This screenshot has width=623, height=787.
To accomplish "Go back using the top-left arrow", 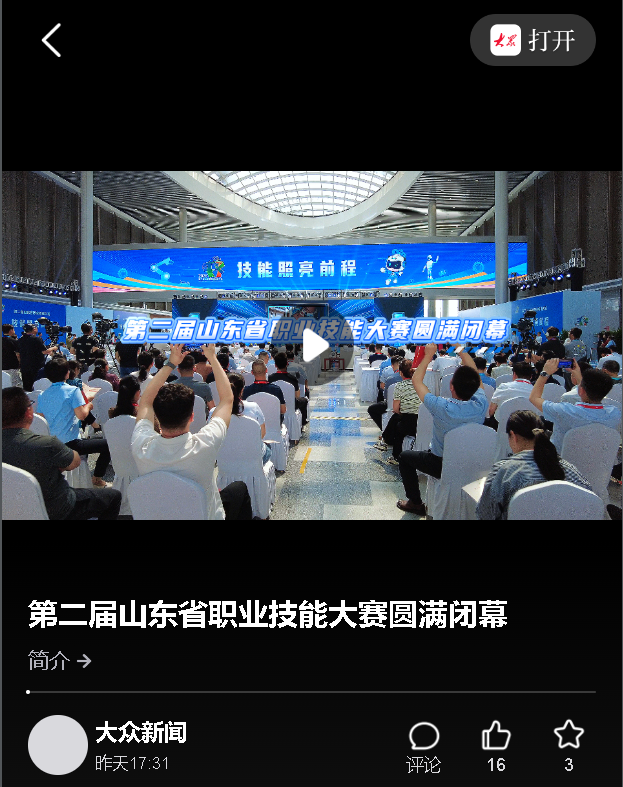I will (51, 41).
